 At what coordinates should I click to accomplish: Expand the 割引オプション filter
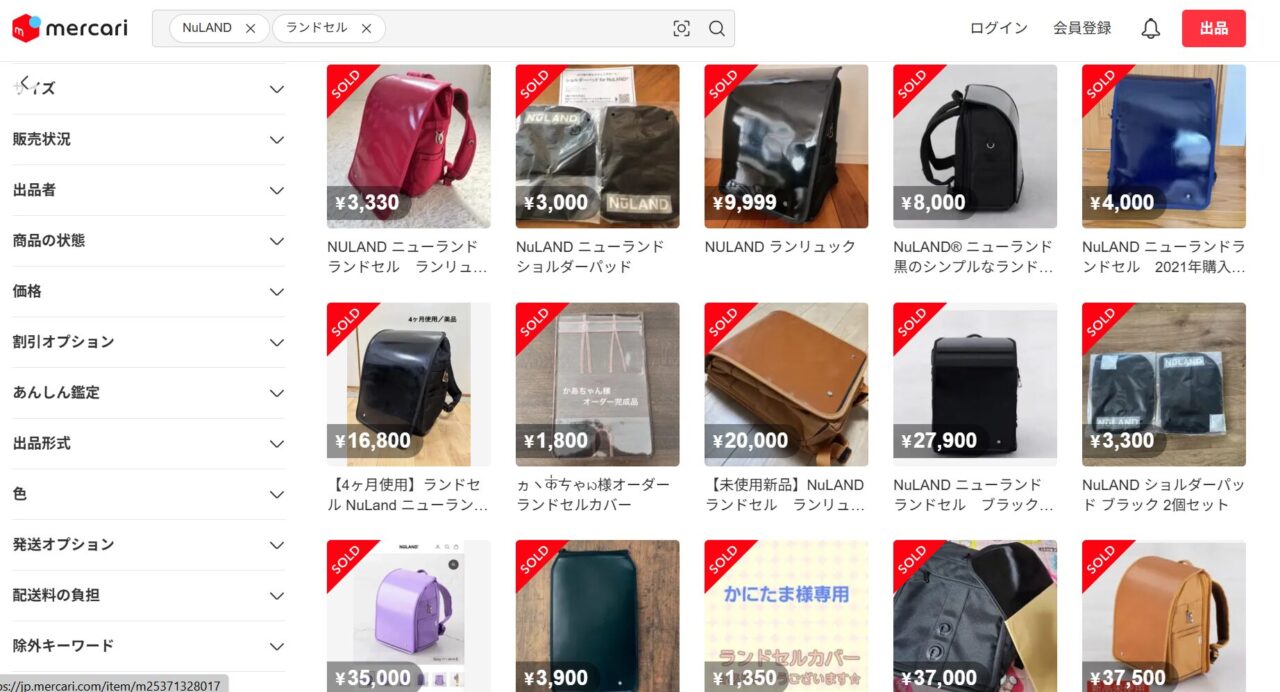[x=148, y=342]
